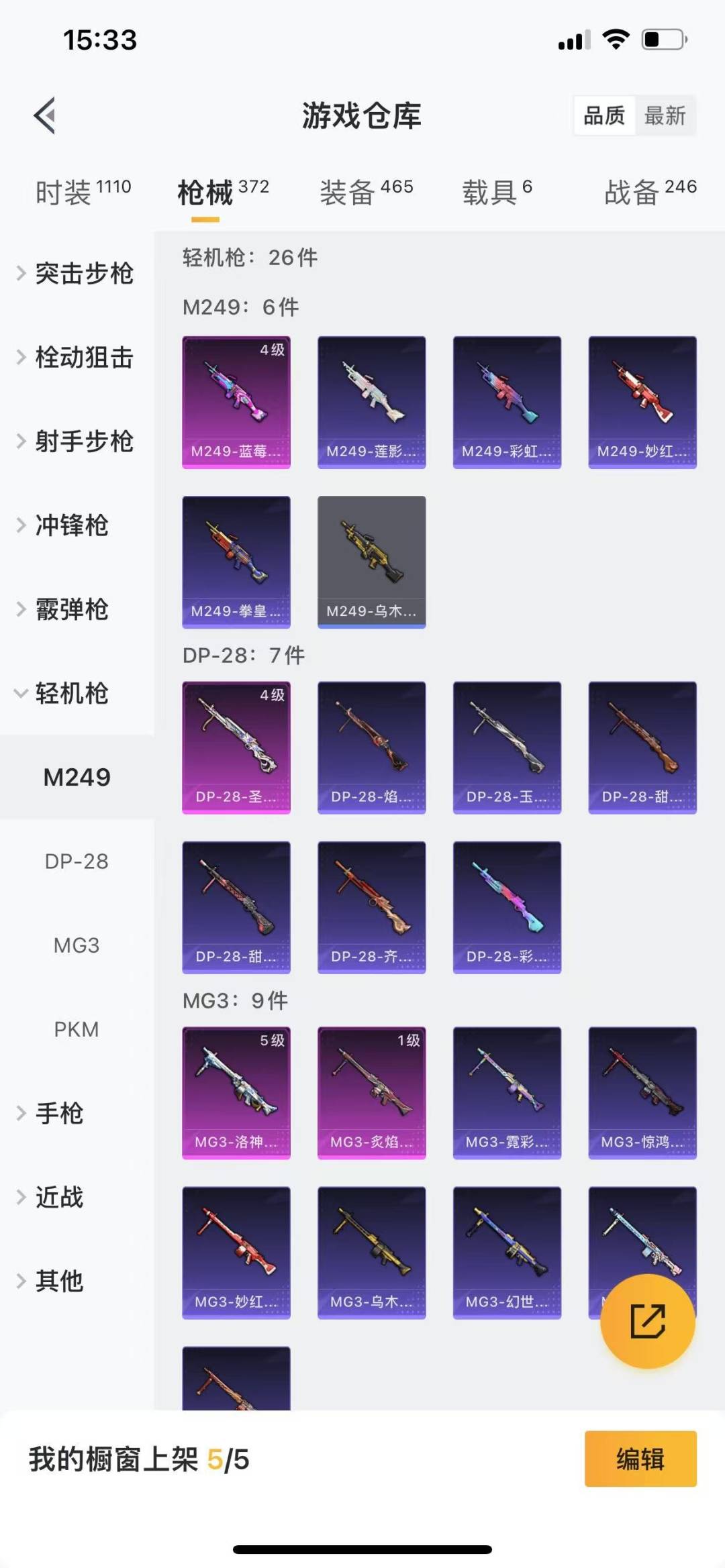The height and width of the screenshot is (1568, 725).
Task: Select PKM in the side list
Action: pos(77,1029)
